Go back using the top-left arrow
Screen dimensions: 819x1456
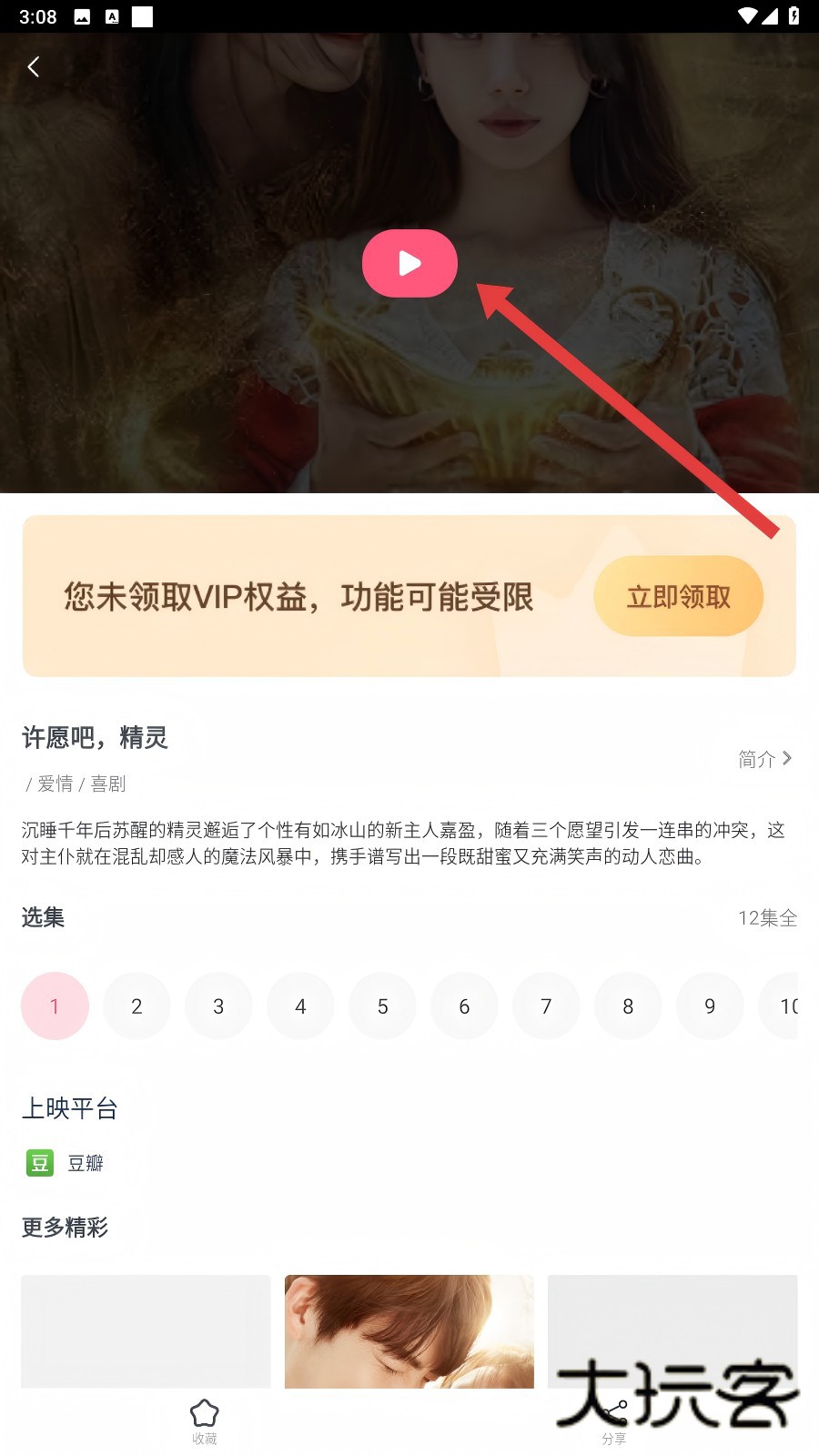[x=34, y=66]
